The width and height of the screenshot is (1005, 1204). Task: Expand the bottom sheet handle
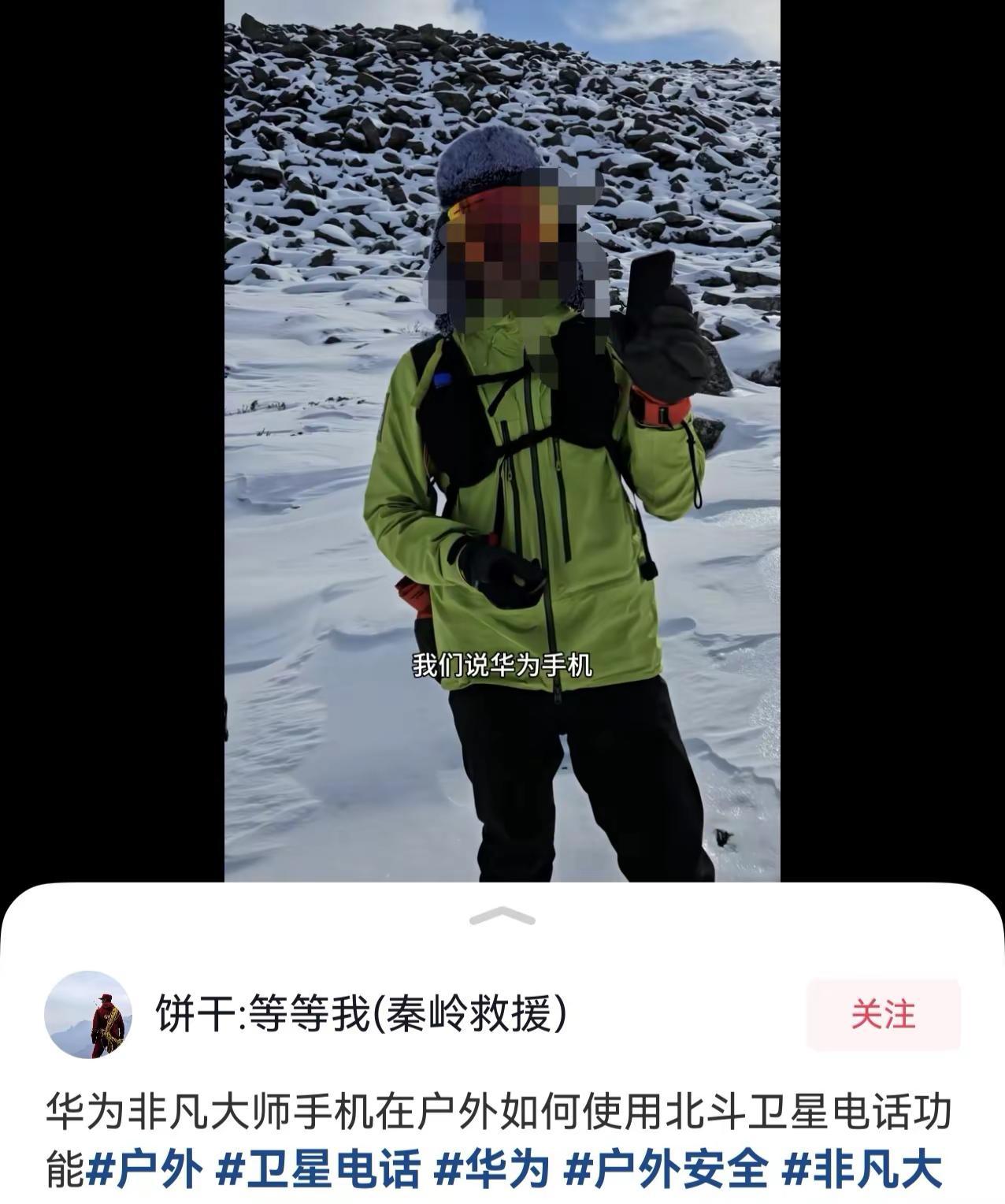[502, 916]
